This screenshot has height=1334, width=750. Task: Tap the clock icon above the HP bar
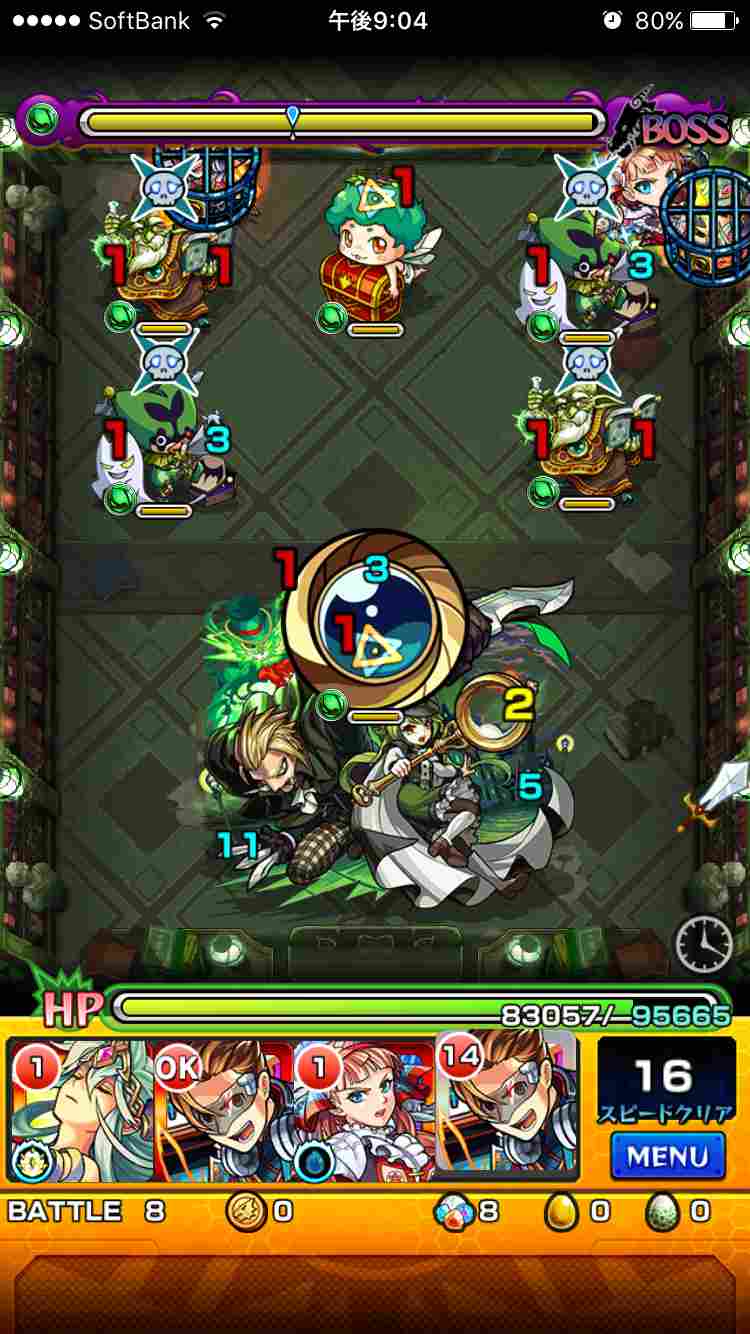[703, 943]
